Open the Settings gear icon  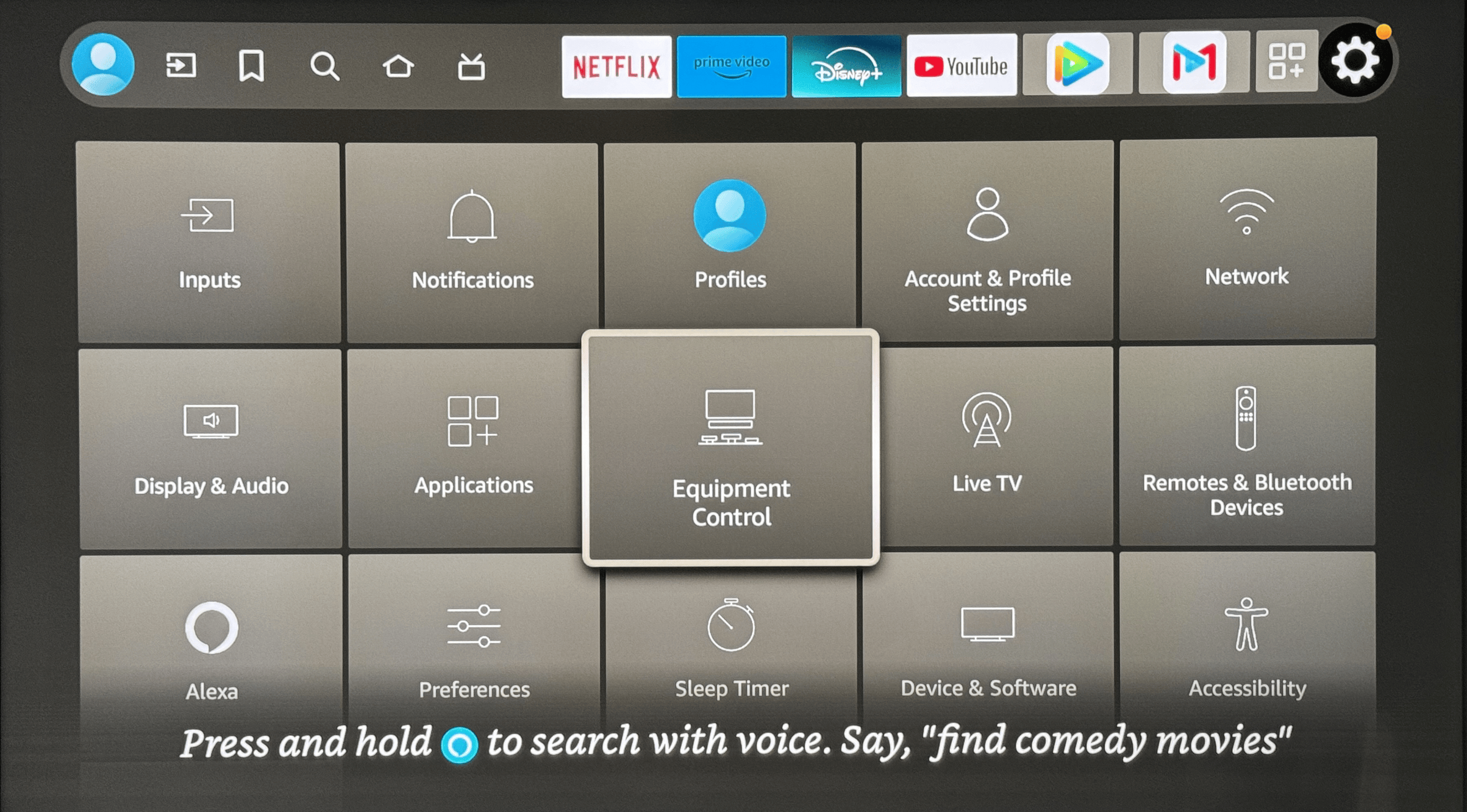coord(1355,61)
